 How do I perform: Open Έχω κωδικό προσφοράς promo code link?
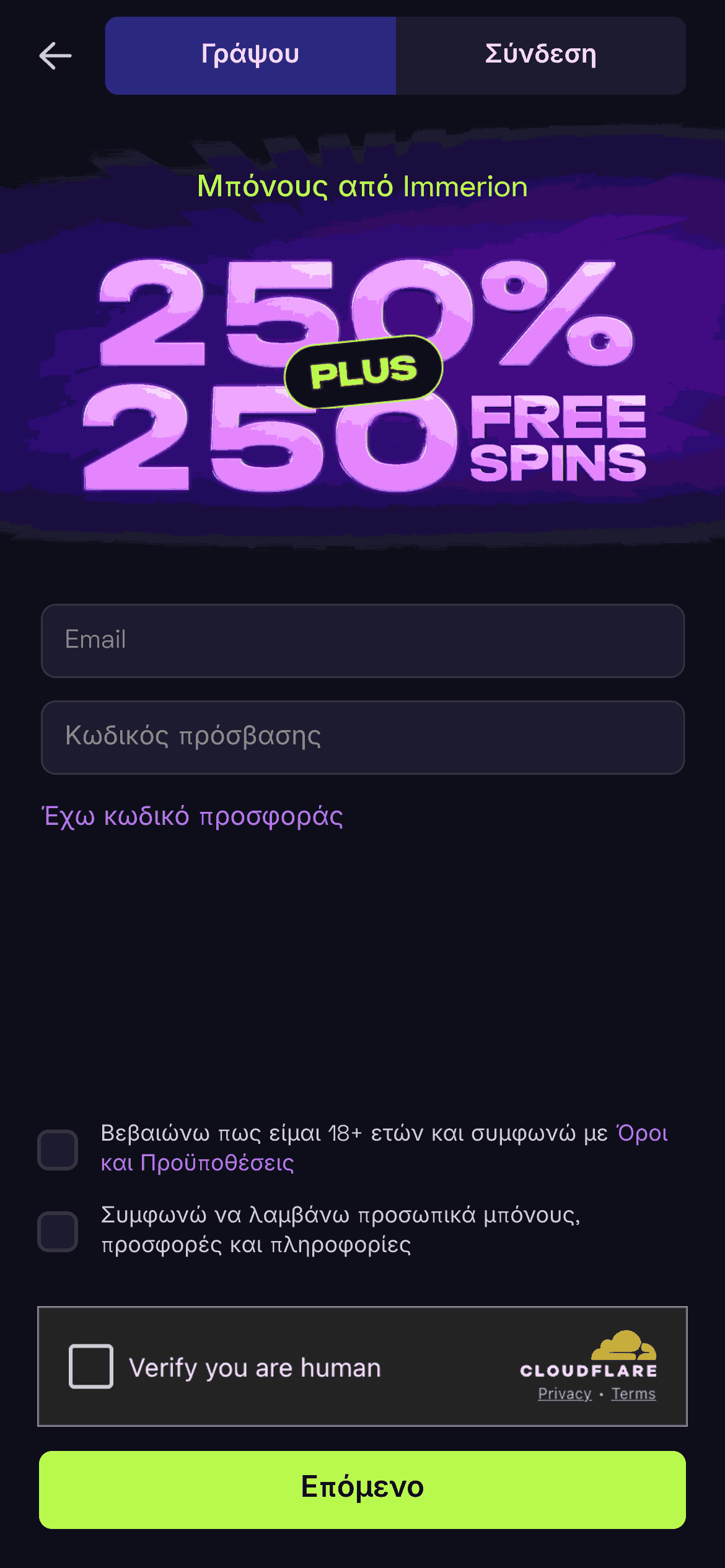(192, 816)
